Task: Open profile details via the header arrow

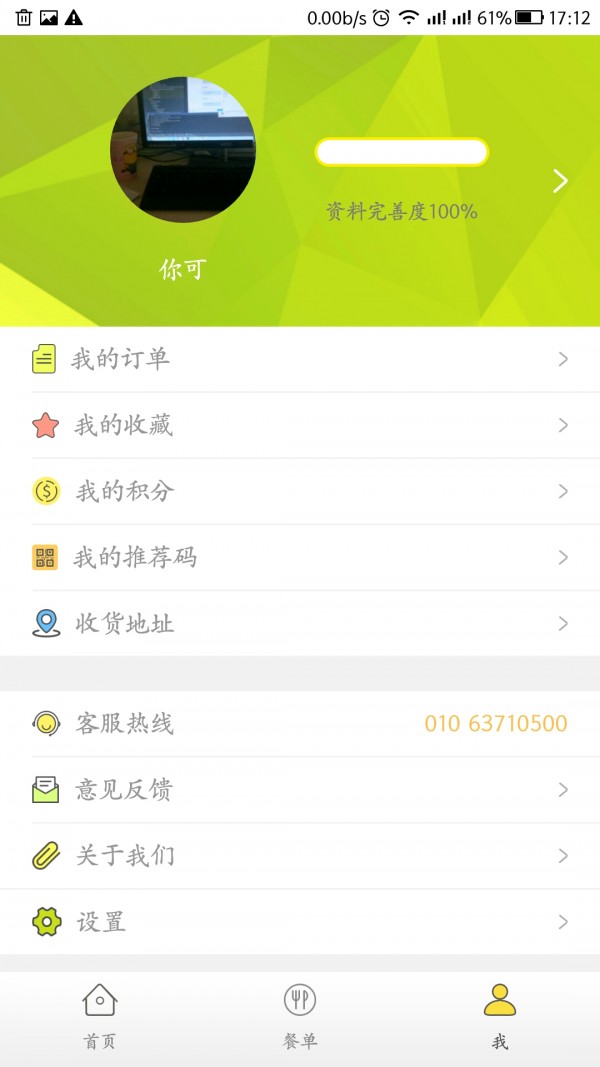Action: tap(560, 181)
